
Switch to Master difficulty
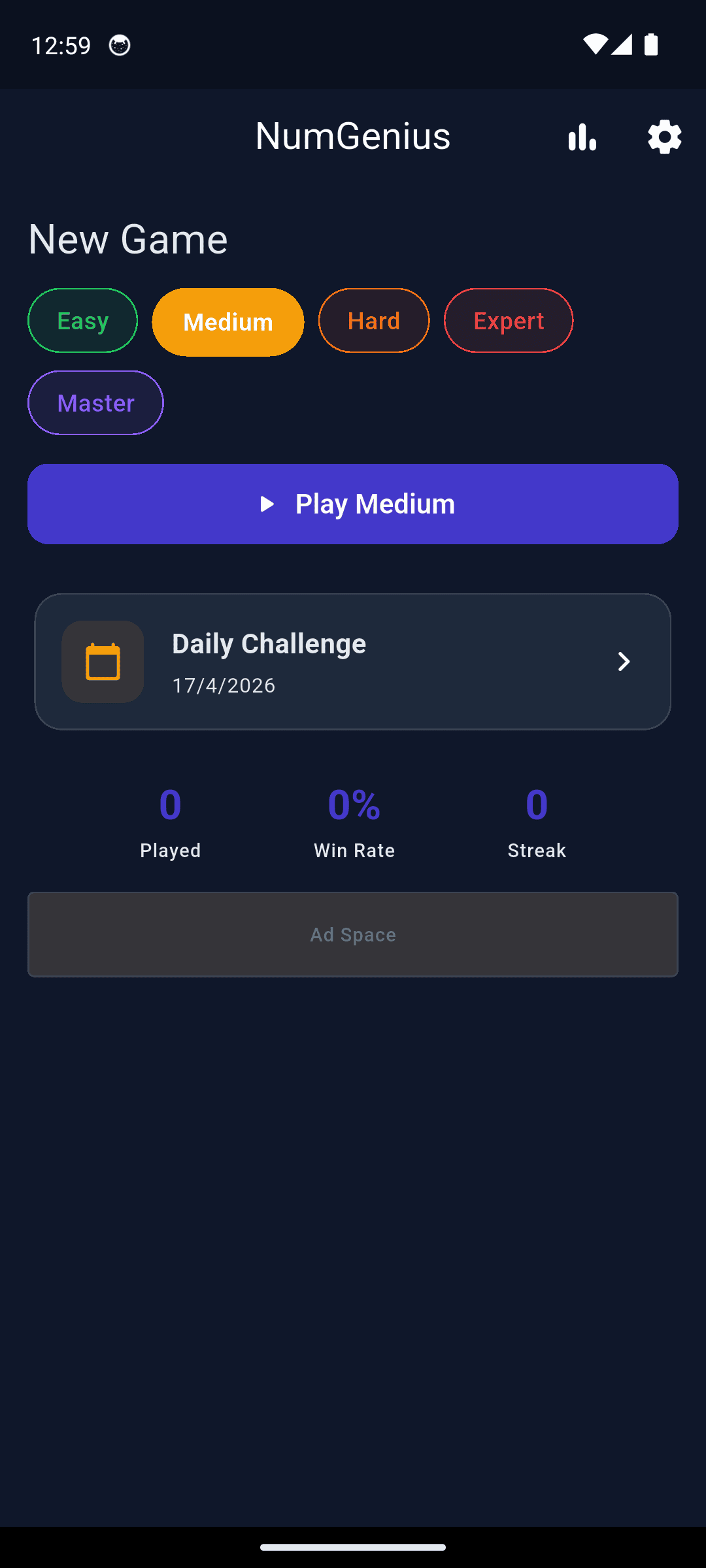tap(95, 402)
